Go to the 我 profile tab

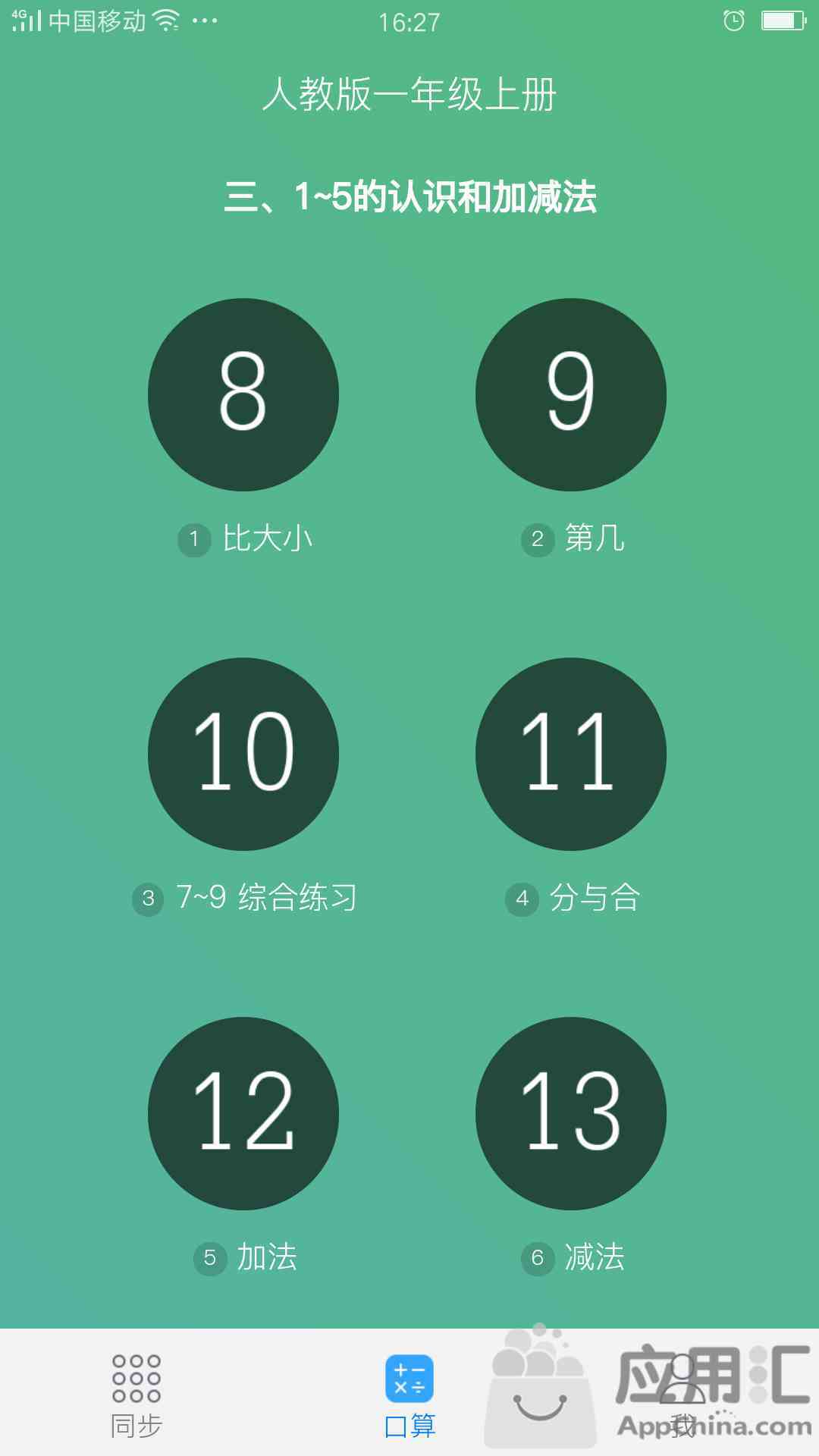click(682, 1394)
